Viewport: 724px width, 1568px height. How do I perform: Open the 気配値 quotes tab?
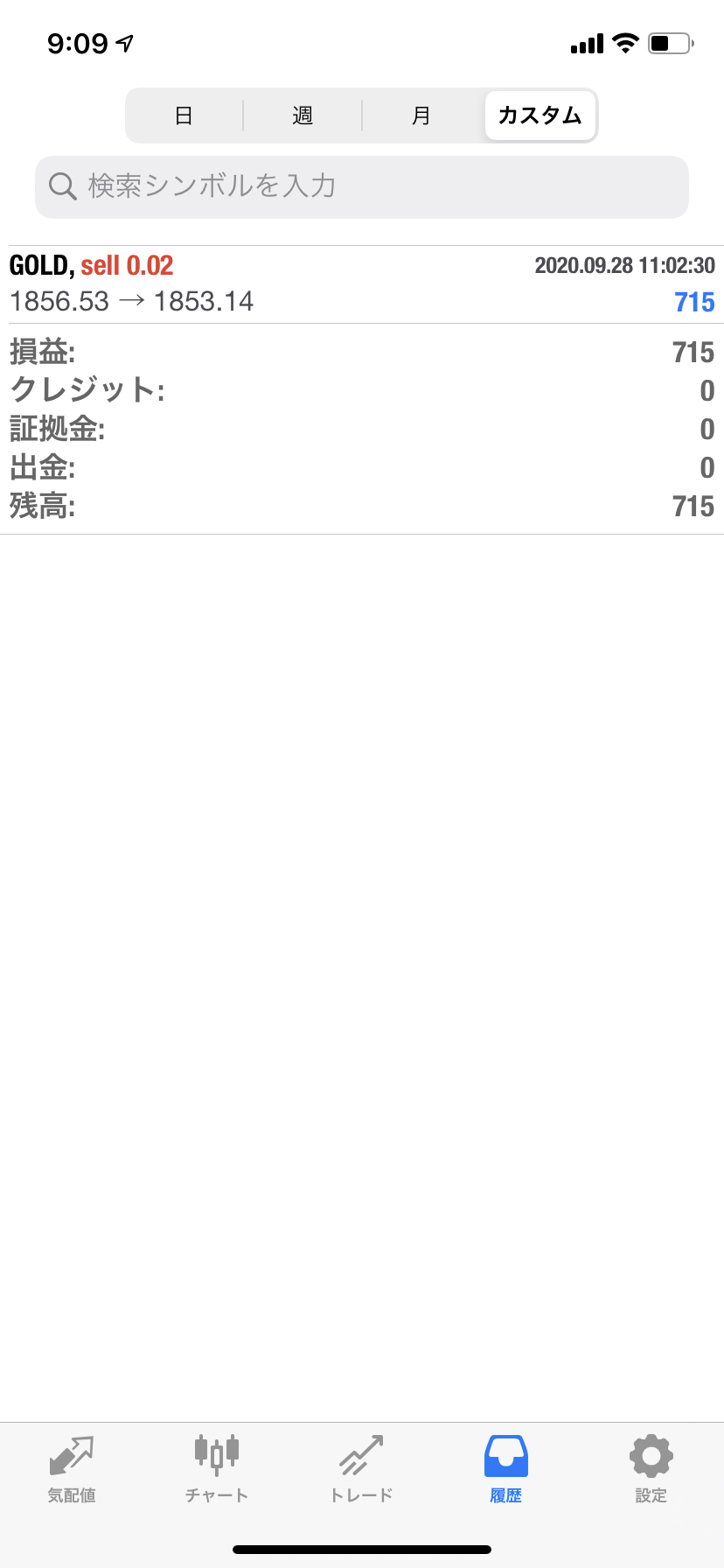[x=72, y=1470]
